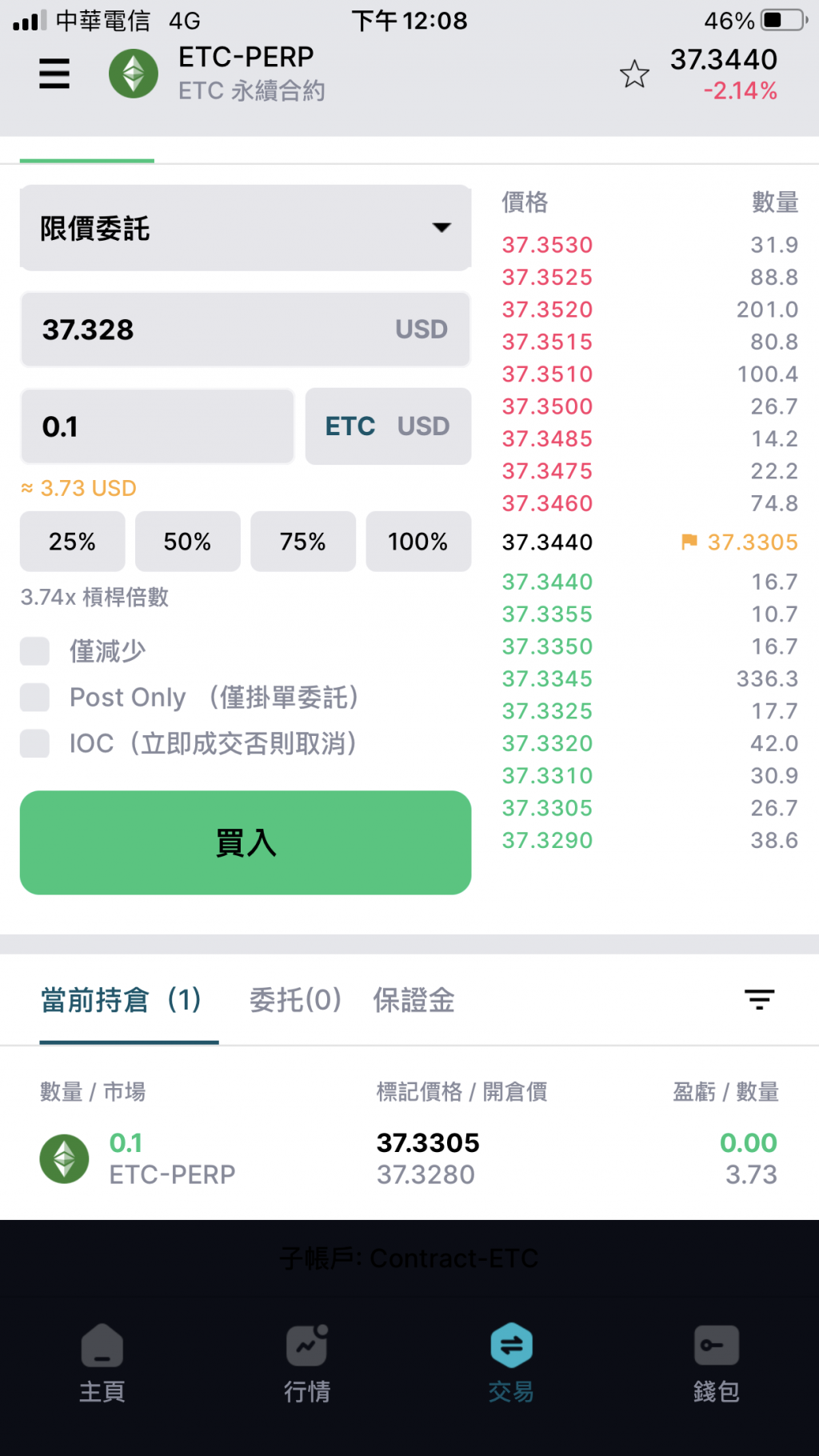This screenshot has height=1456, width=819.
Task: Expand the 限價委託 order type dropdown
Action: pyautogui.click(x=245, y=228)
